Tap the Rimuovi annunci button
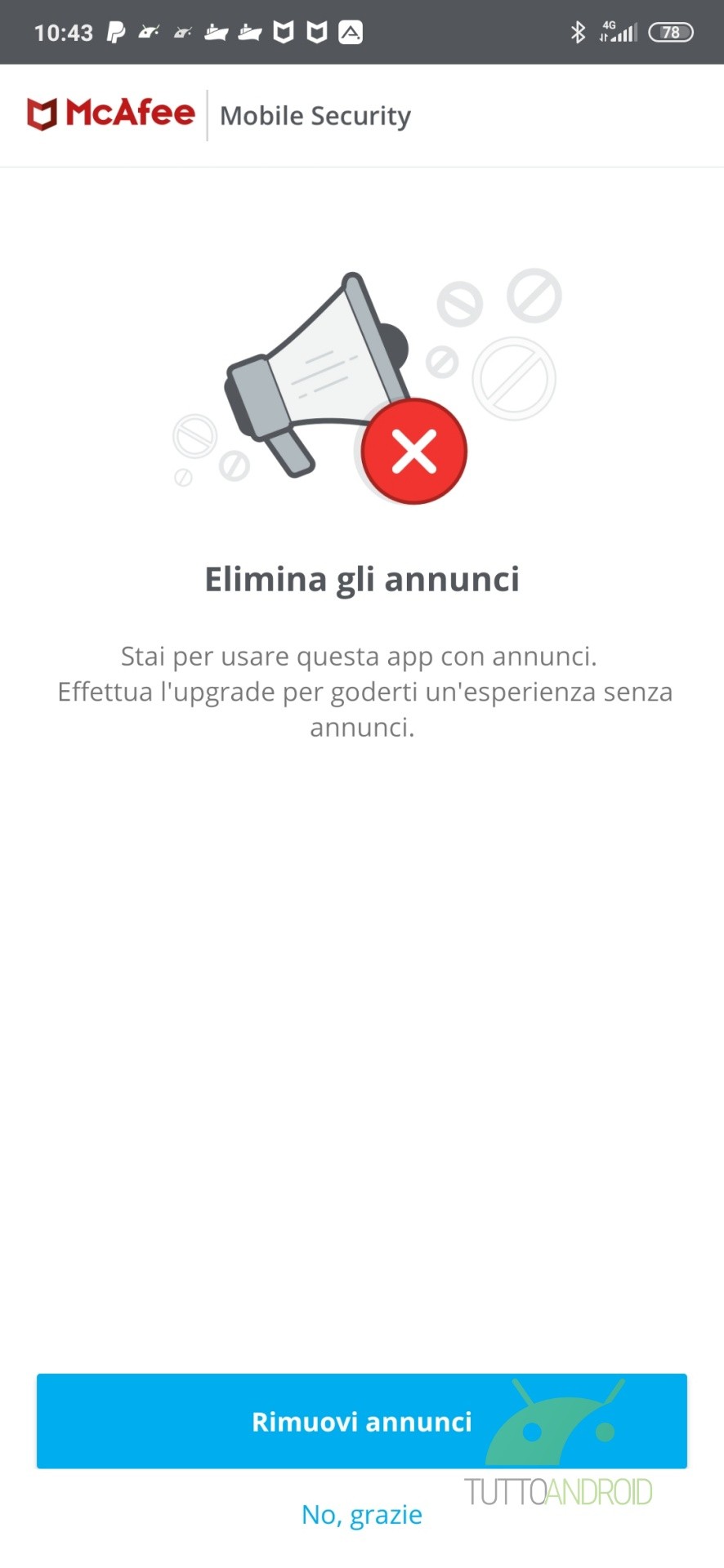The height and width of the screenshot is (1568, 724). click(x=361, y=1421)
